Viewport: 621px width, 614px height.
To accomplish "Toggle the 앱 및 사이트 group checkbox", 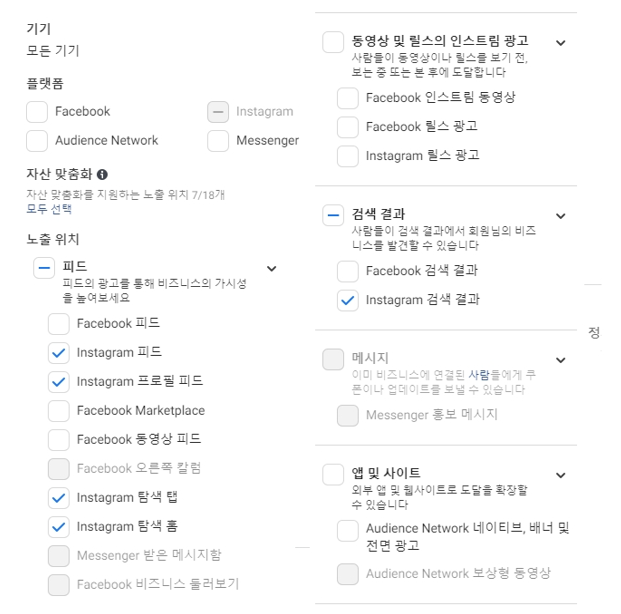I will [x=333, y=474].
